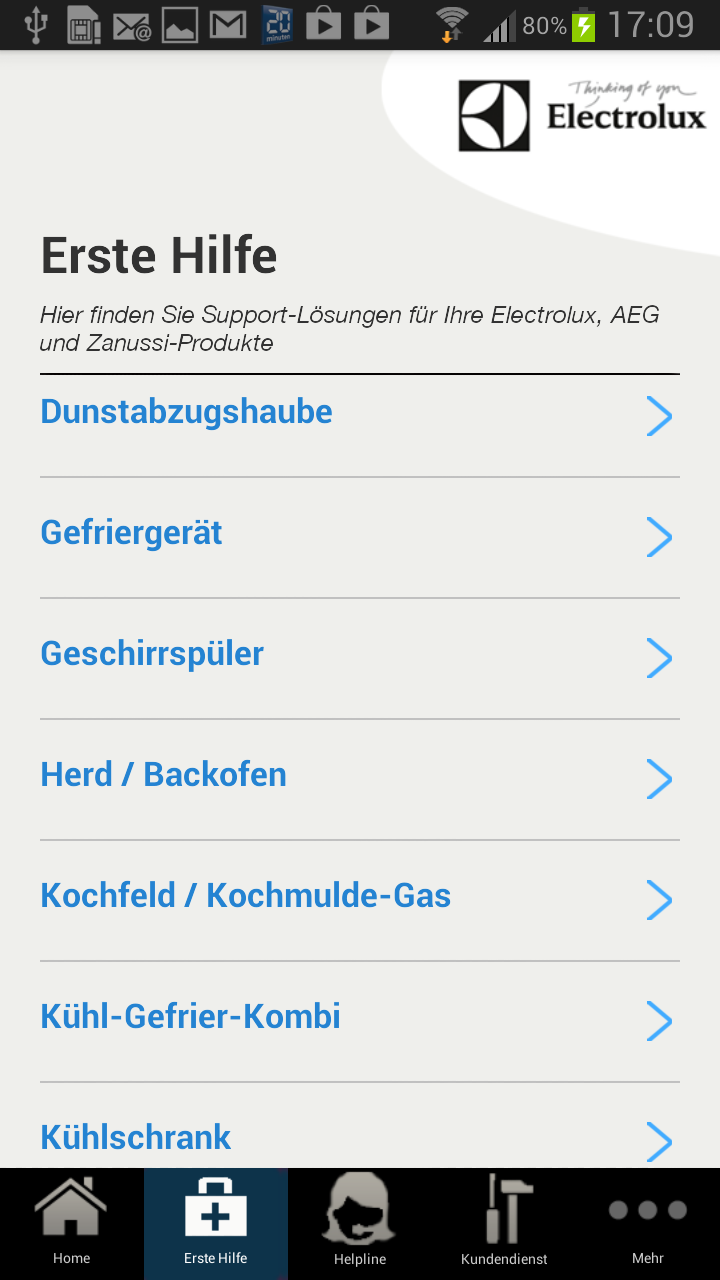Open Kochfeld / Kochmulde-Gas category

coord(360,900)
